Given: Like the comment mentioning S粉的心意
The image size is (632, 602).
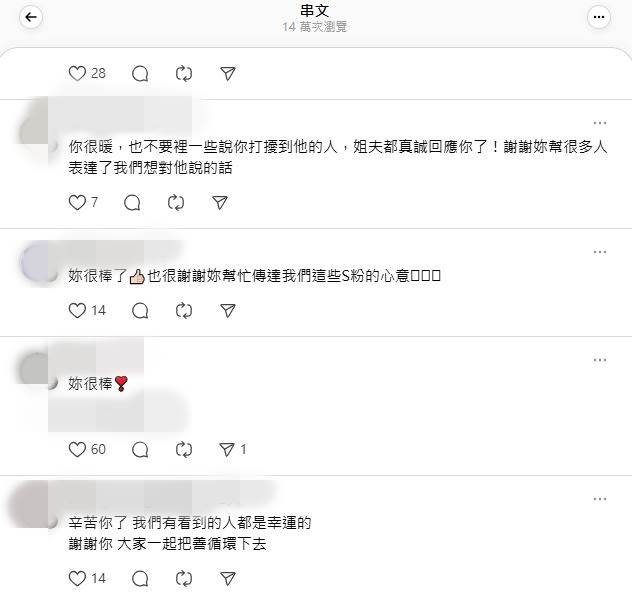Looking at the screenshot, I should pyautogui.click(x=77, y=310).
